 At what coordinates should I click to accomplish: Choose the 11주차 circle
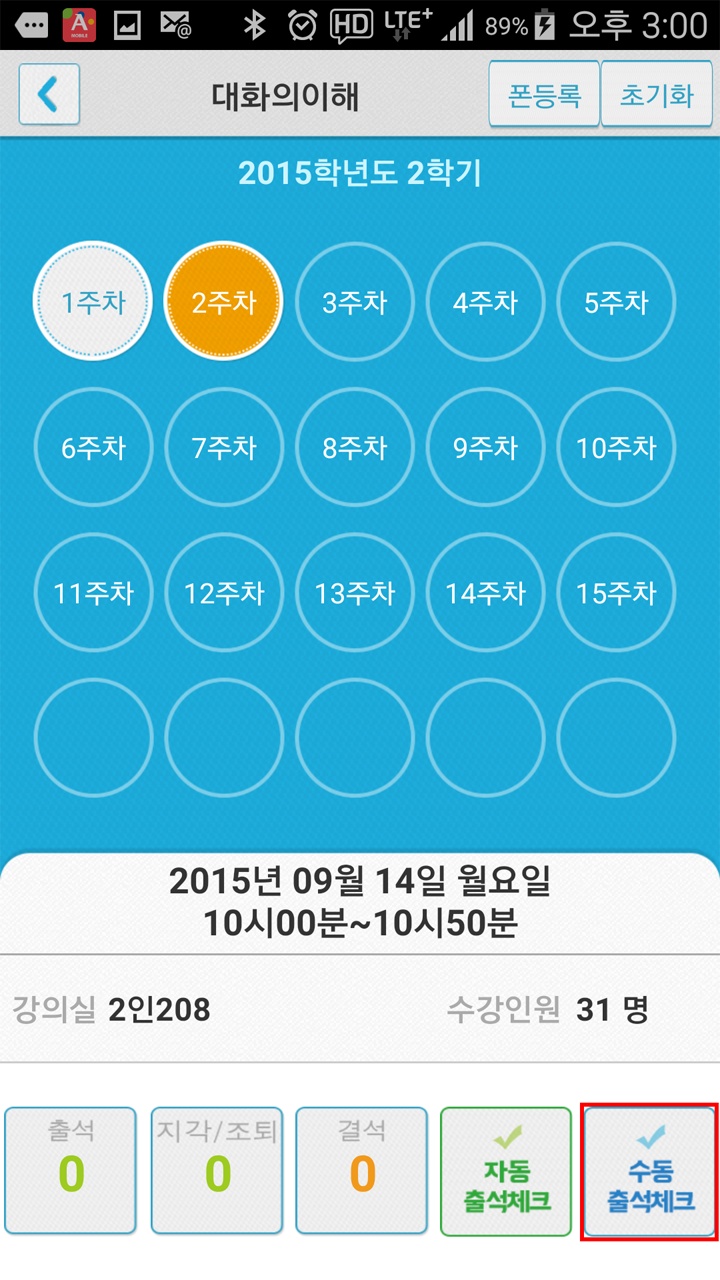94,592
